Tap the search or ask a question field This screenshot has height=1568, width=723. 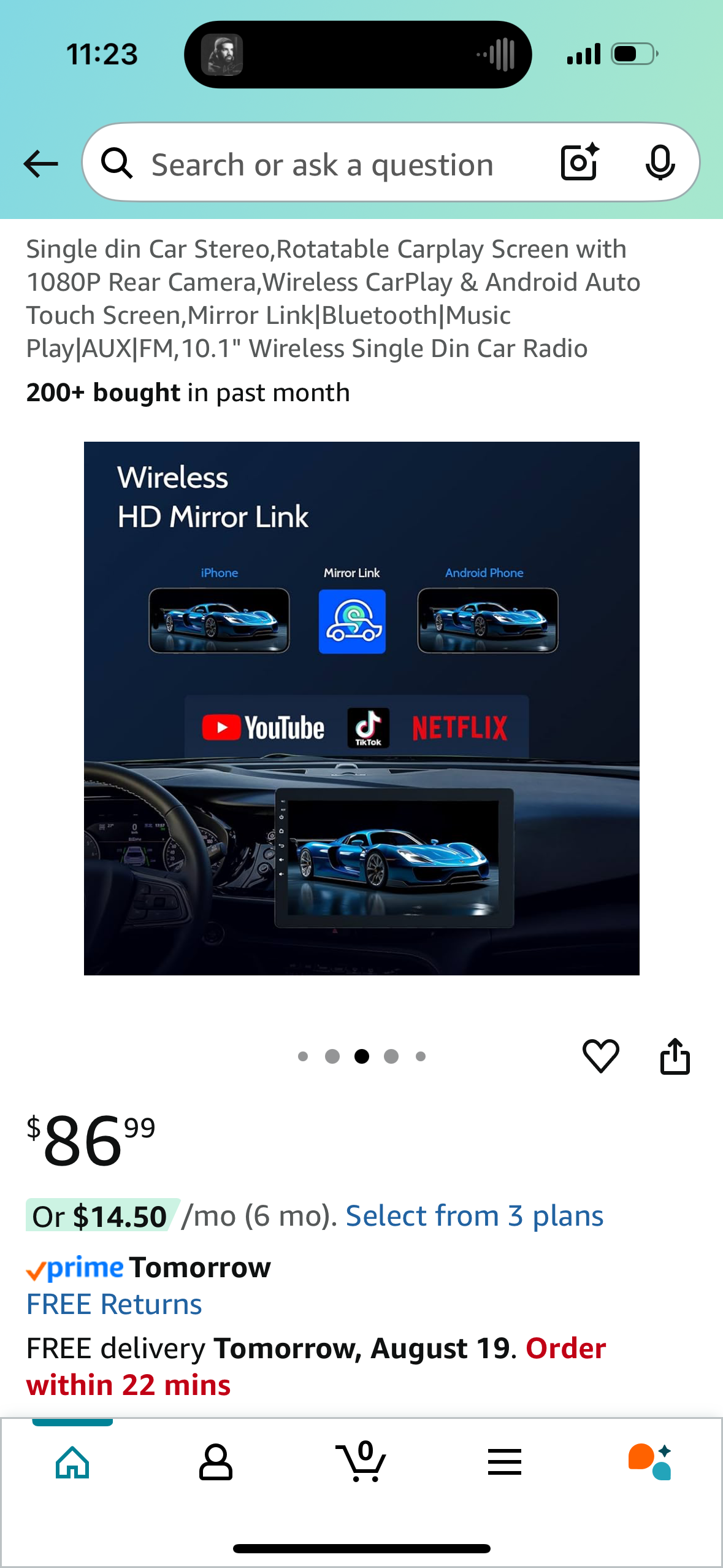point(322,164)
